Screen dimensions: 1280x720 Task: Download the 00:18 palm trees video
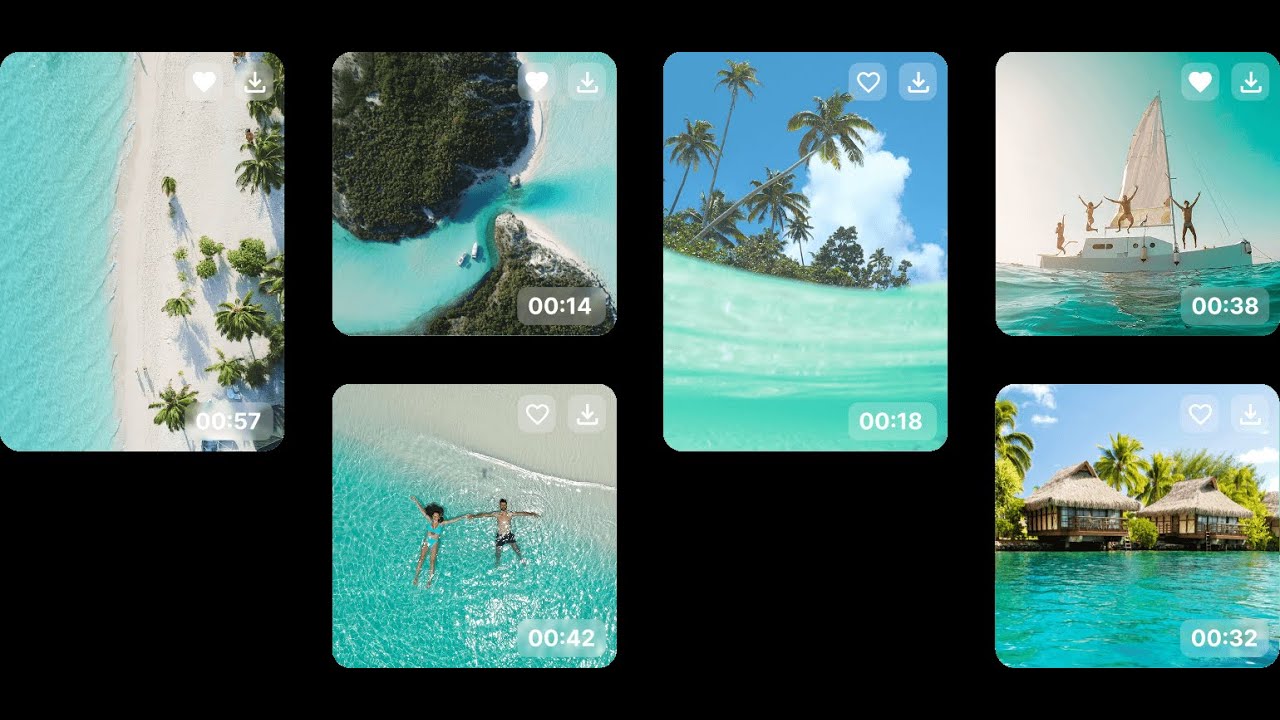coord(918,82)
